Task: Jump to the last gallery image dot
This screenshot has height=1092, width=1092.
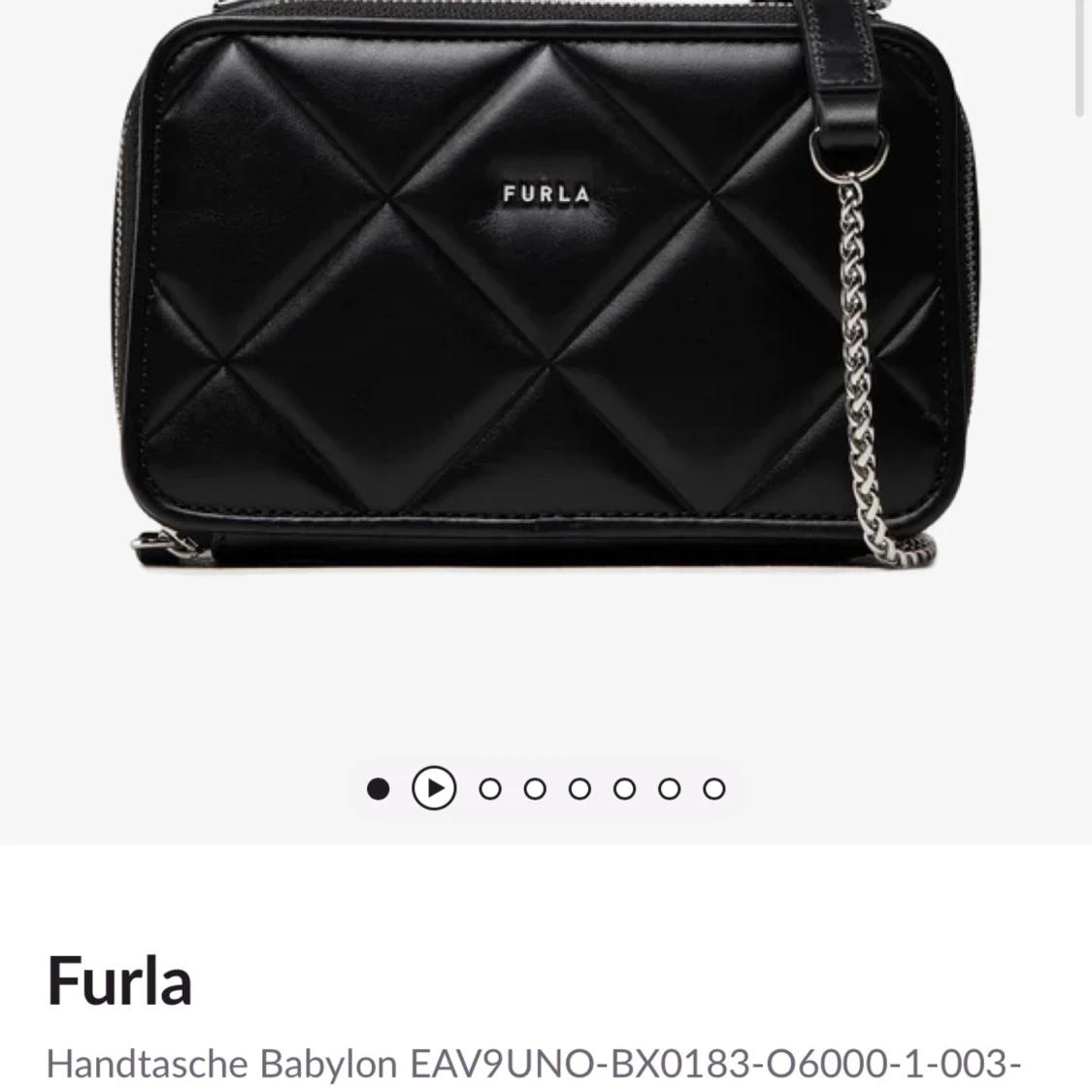Action: (x=714, y=789)
